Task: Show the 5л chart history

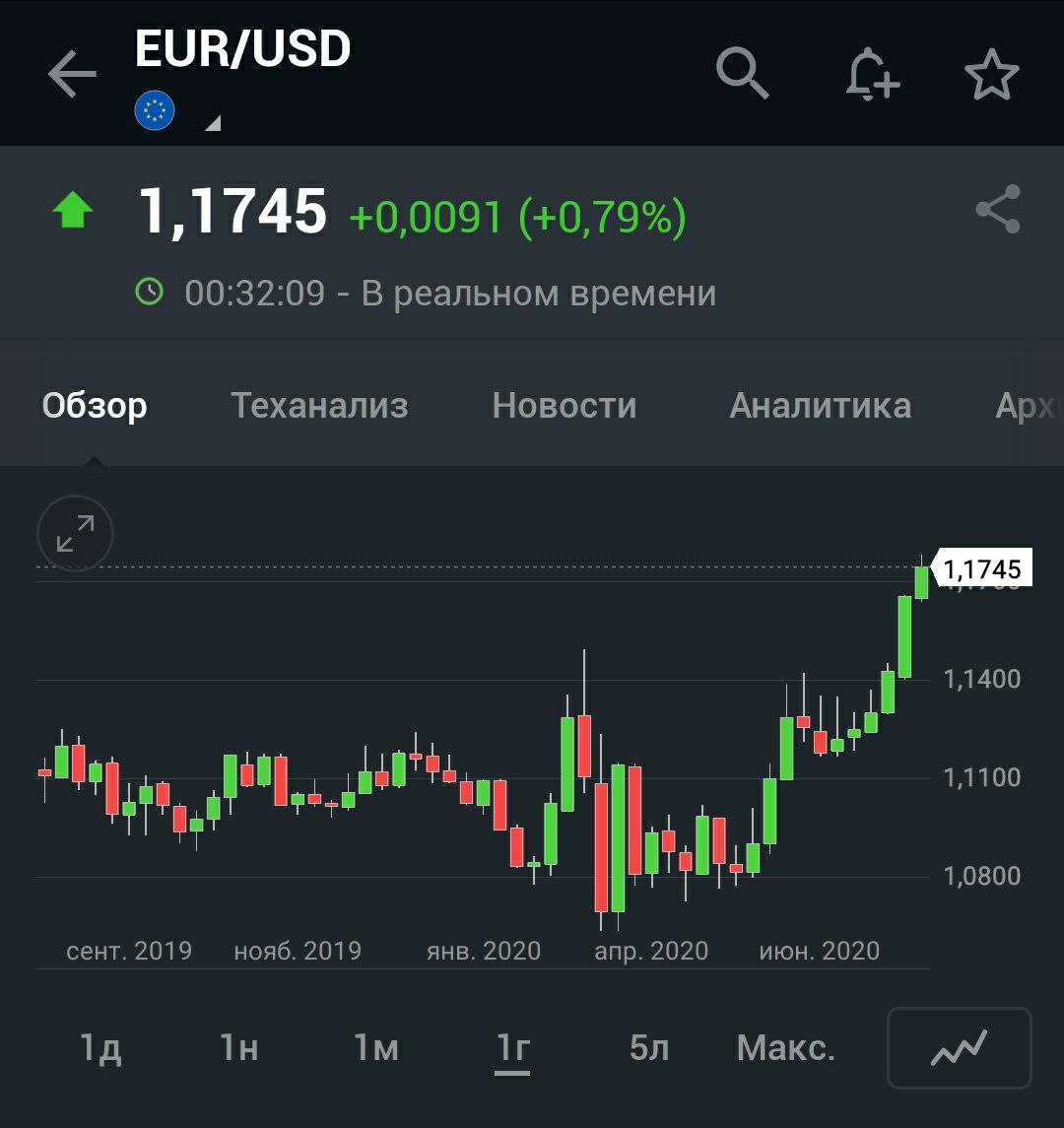Action: pos(649,1048)
